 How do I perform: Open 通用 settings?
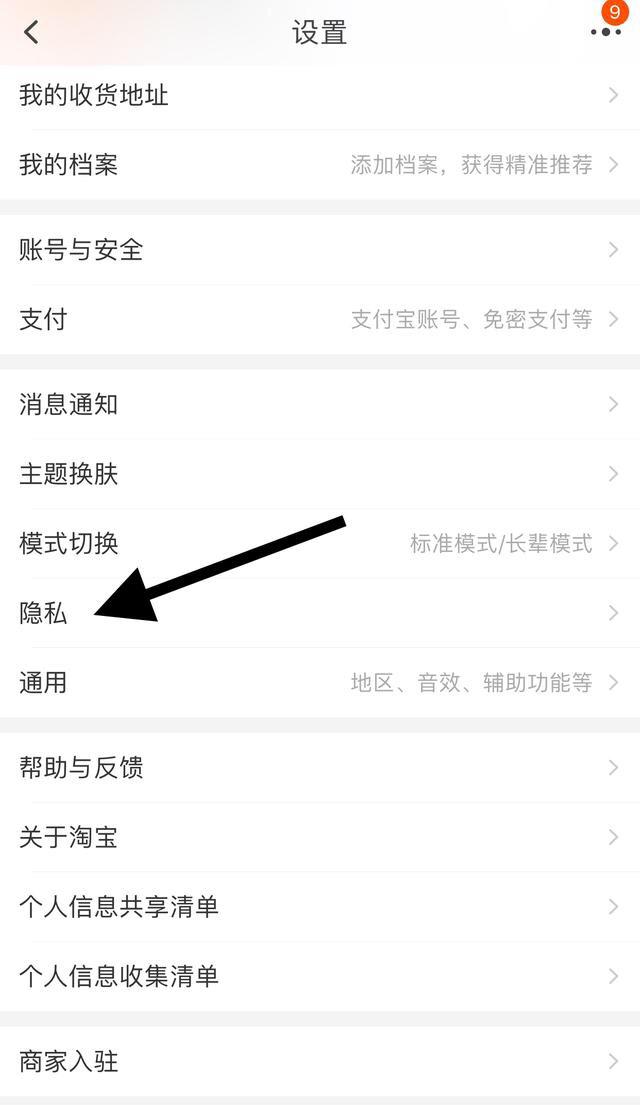320,683
